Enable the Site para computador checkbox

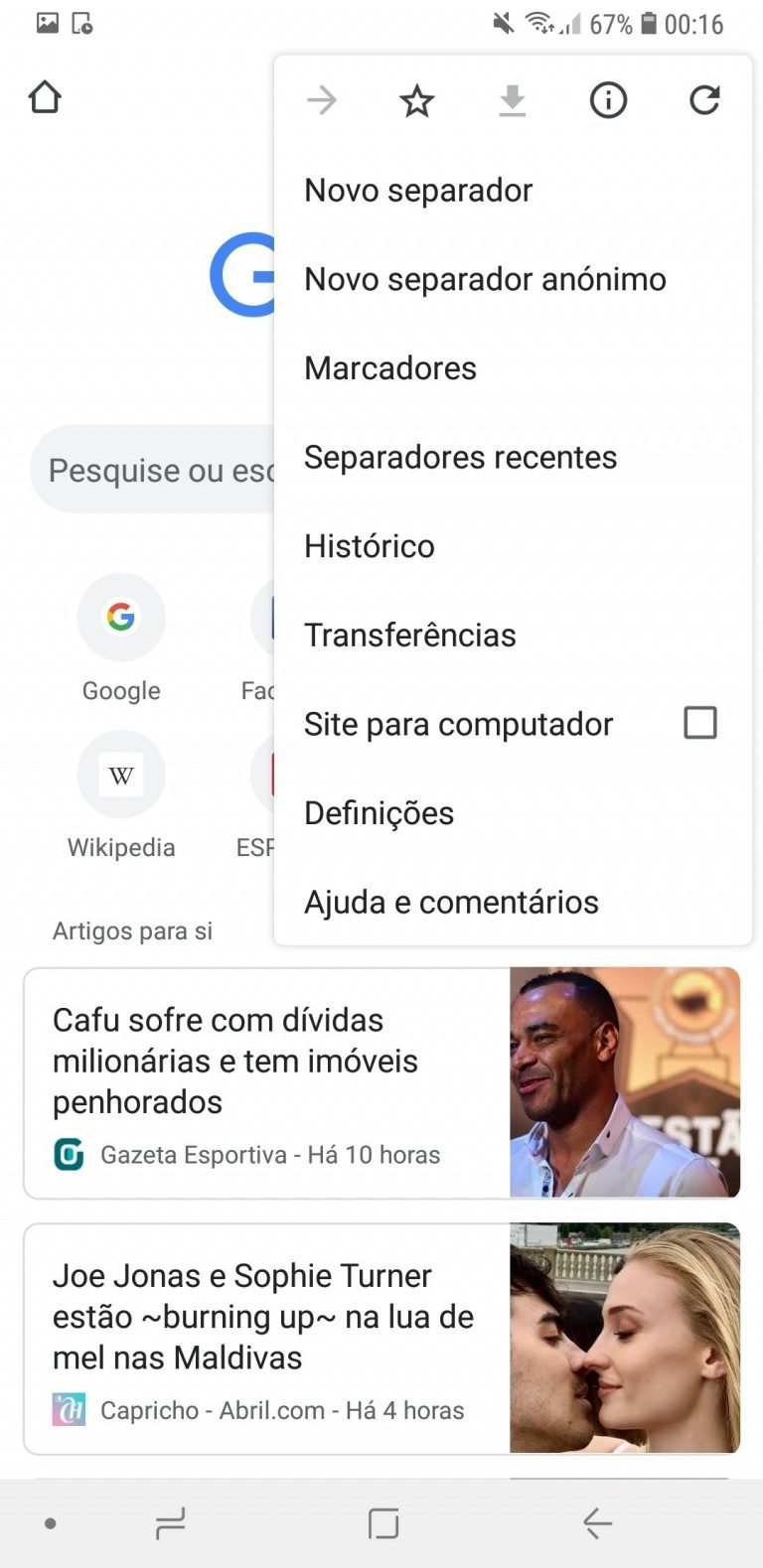(700, 723)
